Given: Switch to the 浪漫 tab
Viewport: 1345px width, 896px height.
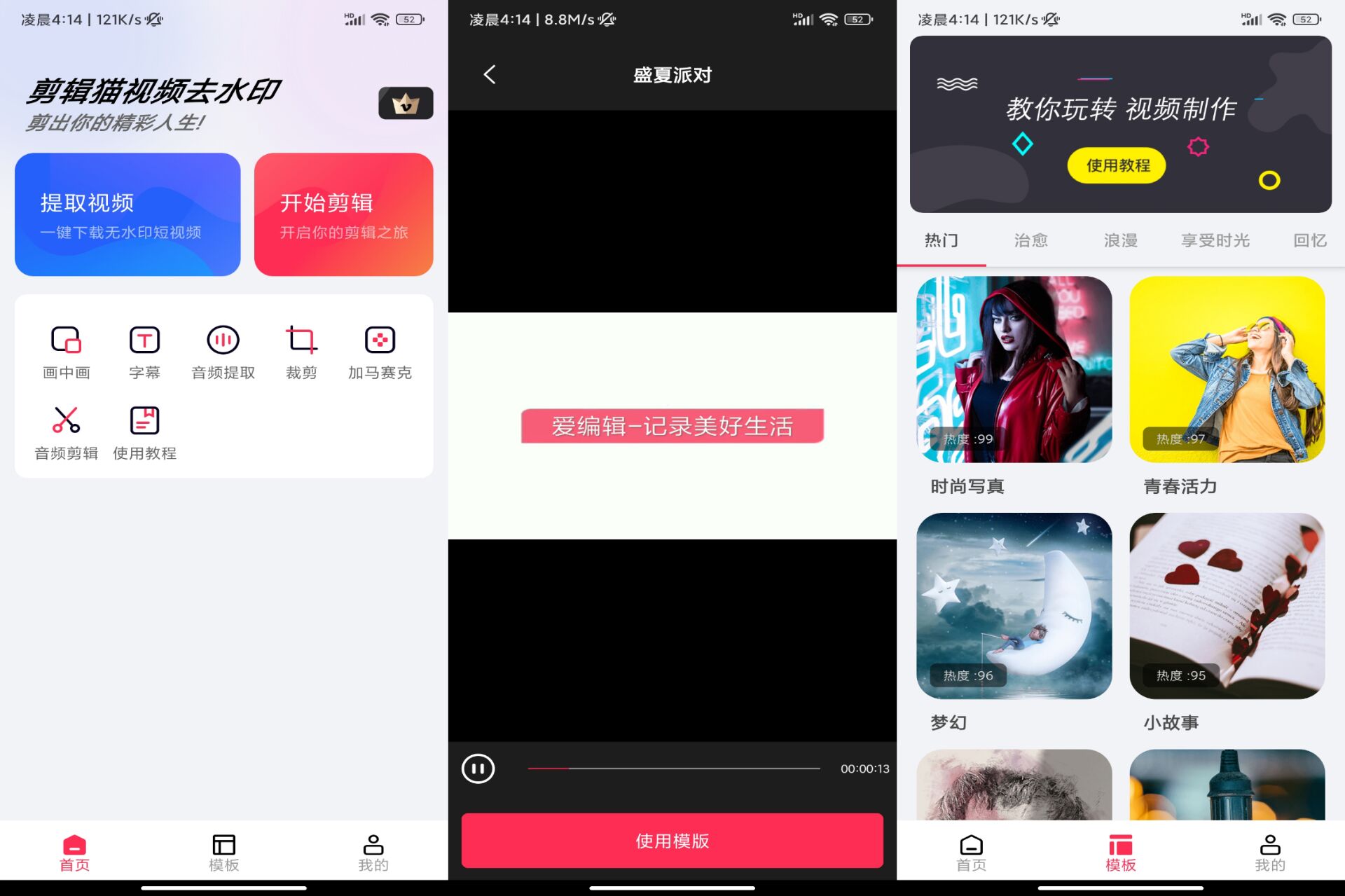Looking at the screenshot, I should [x=1120, y=240].
